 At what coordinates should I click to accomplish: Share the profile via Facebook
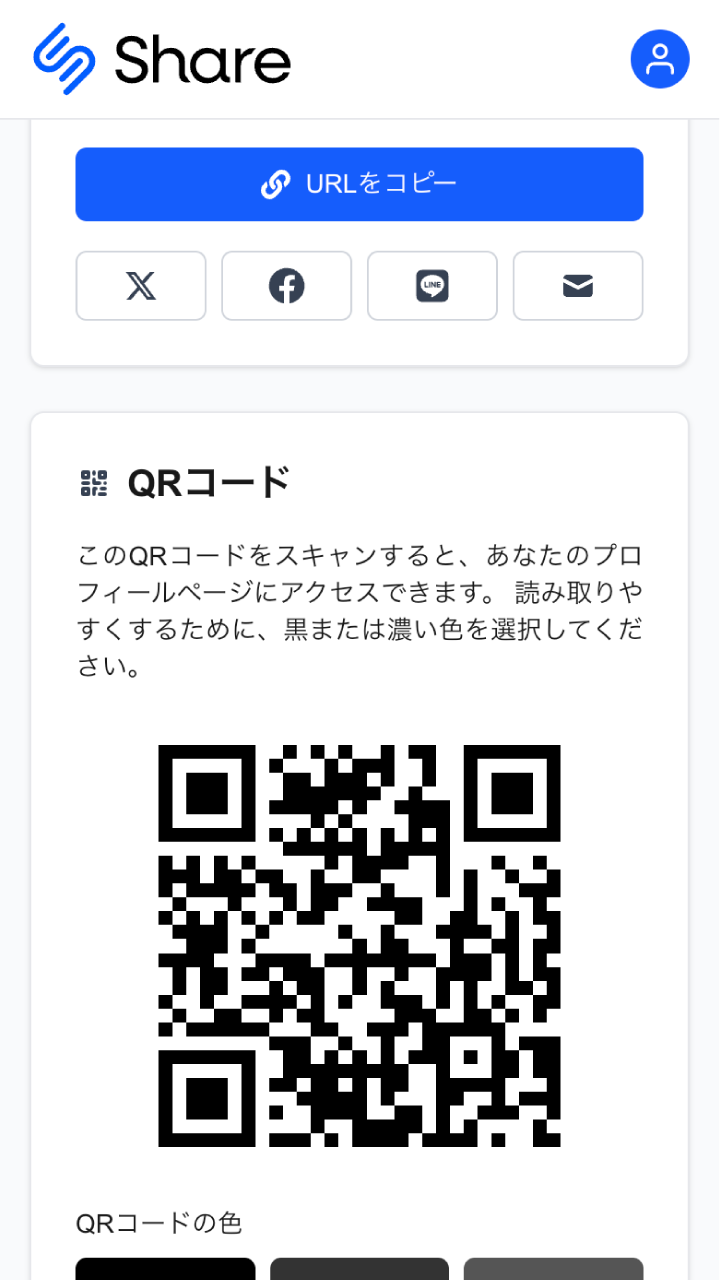pyautogui.click(x=287, y=286)
